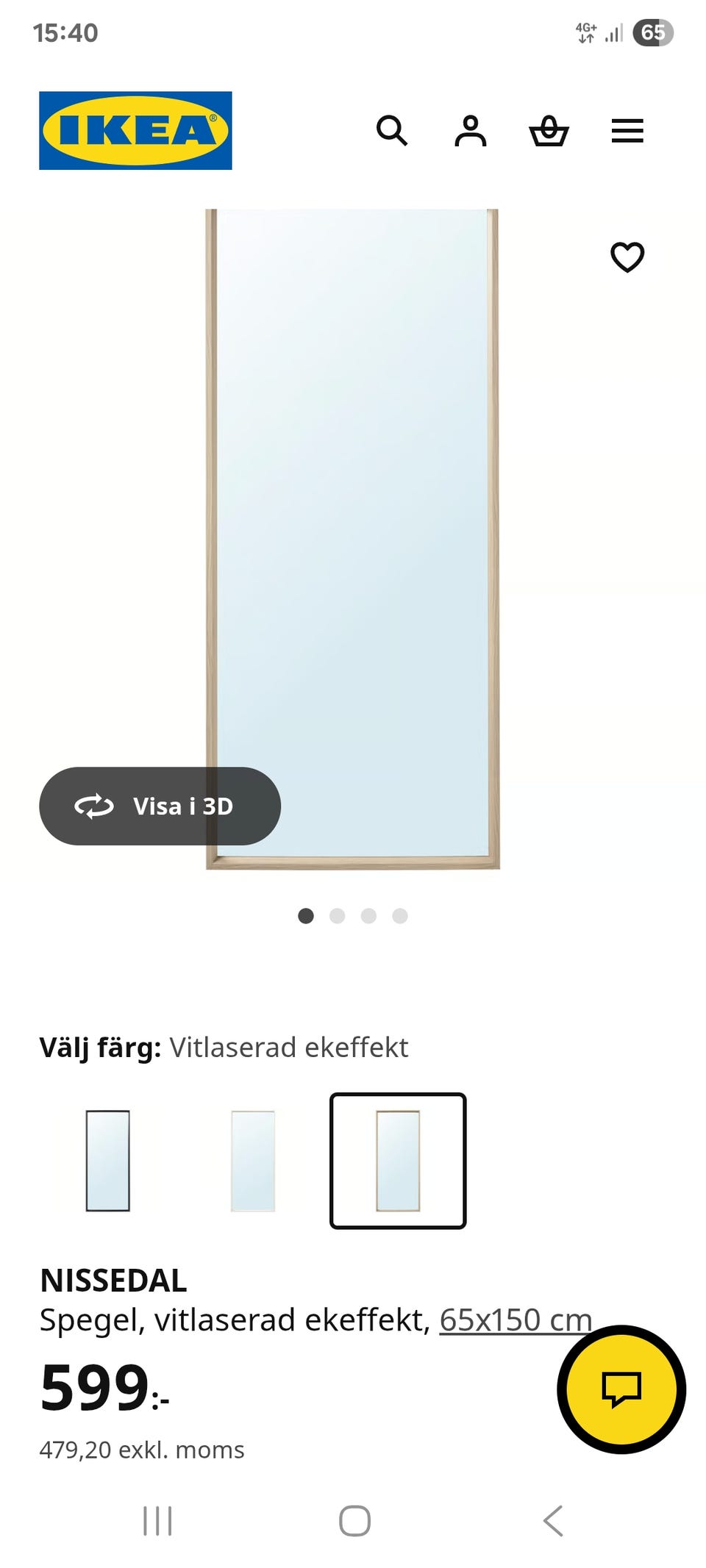Select the currently active carousel dot
Image resolution: width=706 pixels, height=1568 pixels.
point(305,916)
